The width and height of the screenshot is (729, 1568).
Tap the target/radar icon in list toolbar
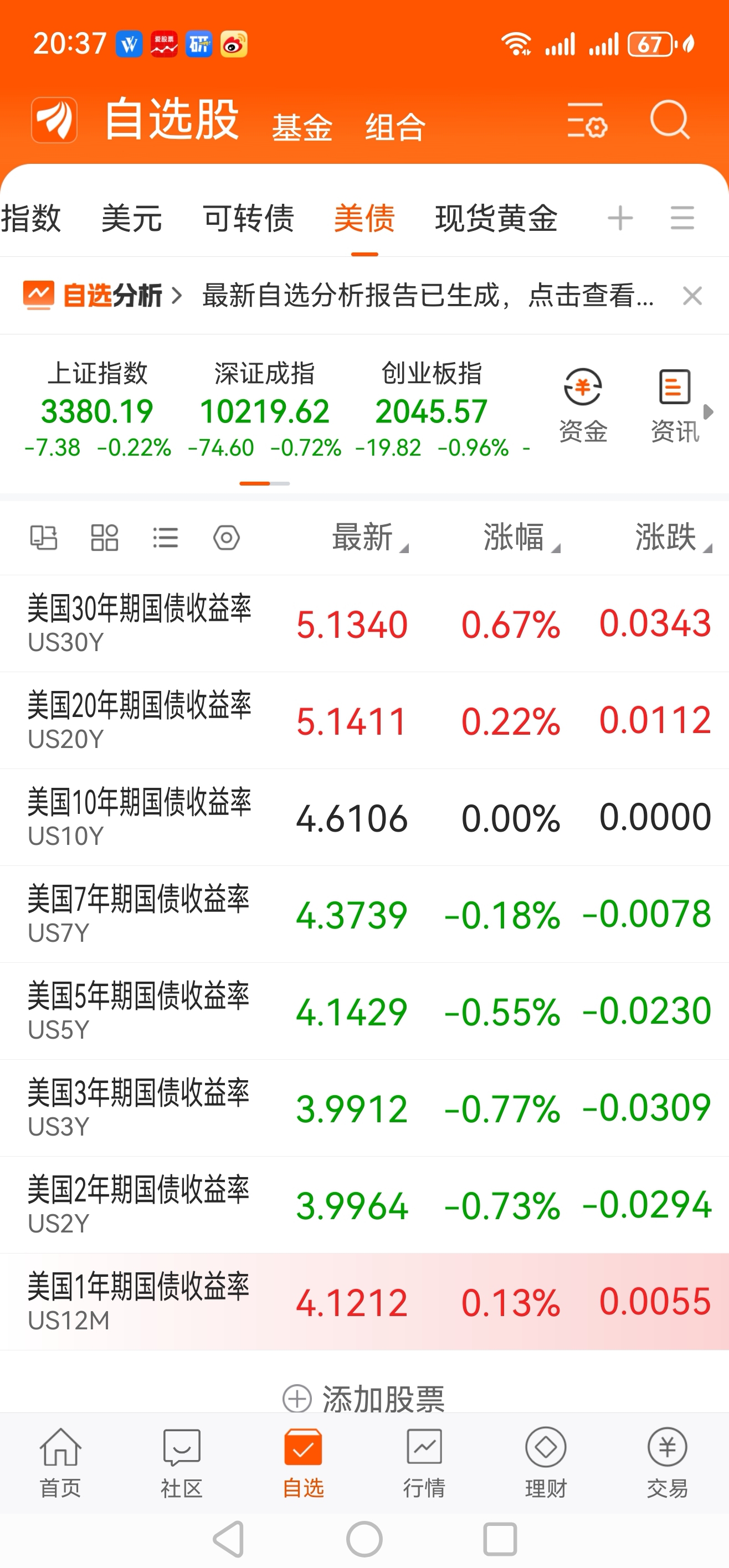[226, 538]
